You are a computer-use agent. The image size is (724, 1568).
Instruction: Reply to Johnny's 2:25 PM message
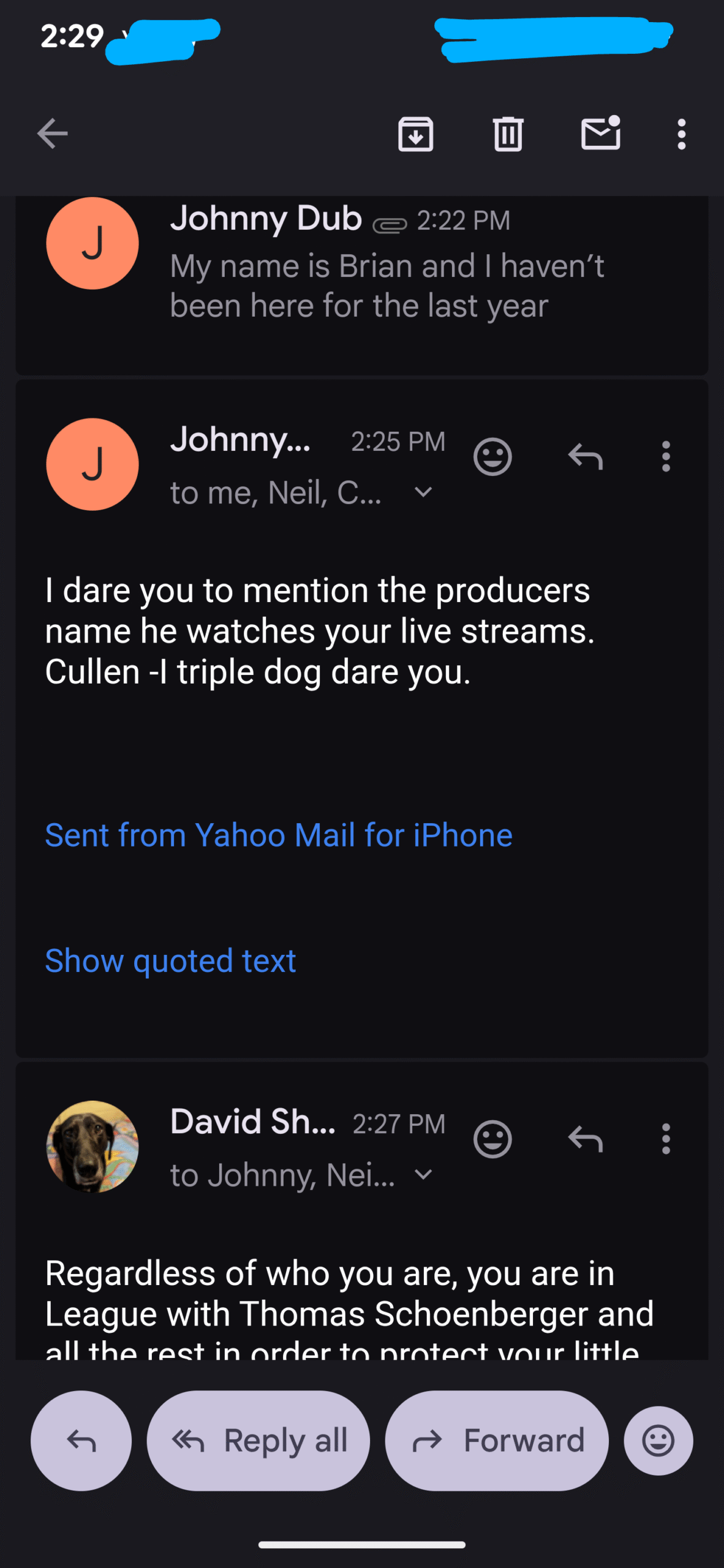pos(586,457)
